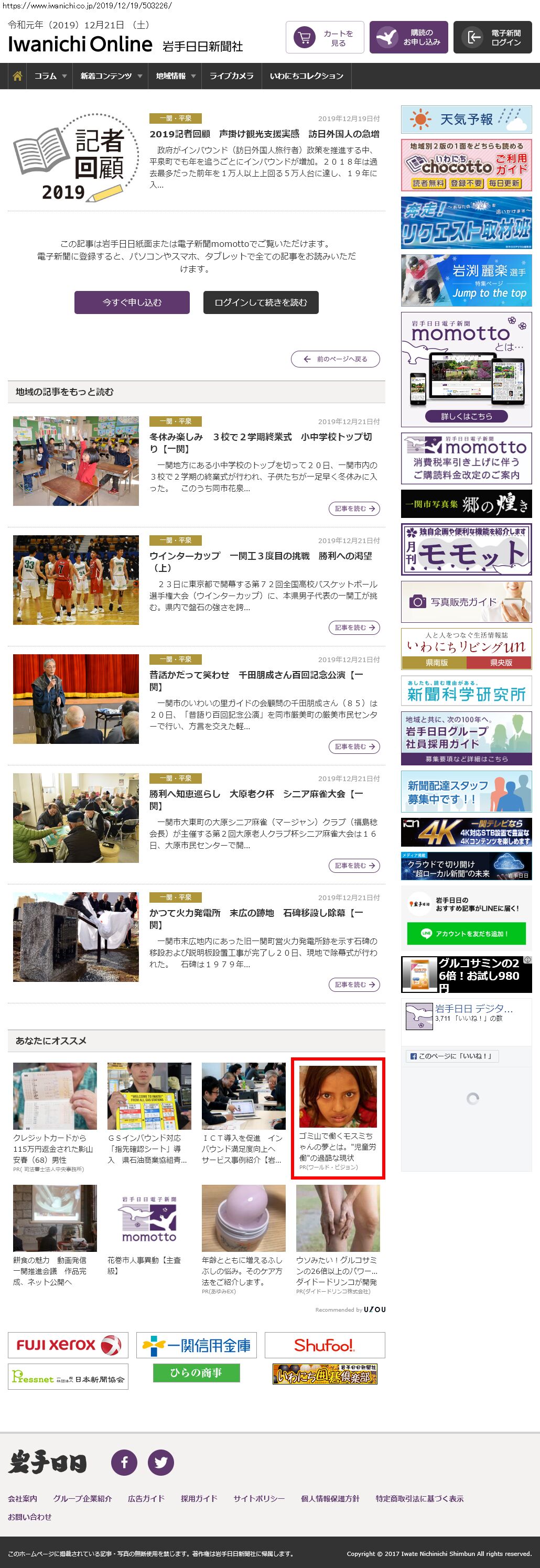Open ライブカメラ page

pyautogui.click(x=231, y=76)
